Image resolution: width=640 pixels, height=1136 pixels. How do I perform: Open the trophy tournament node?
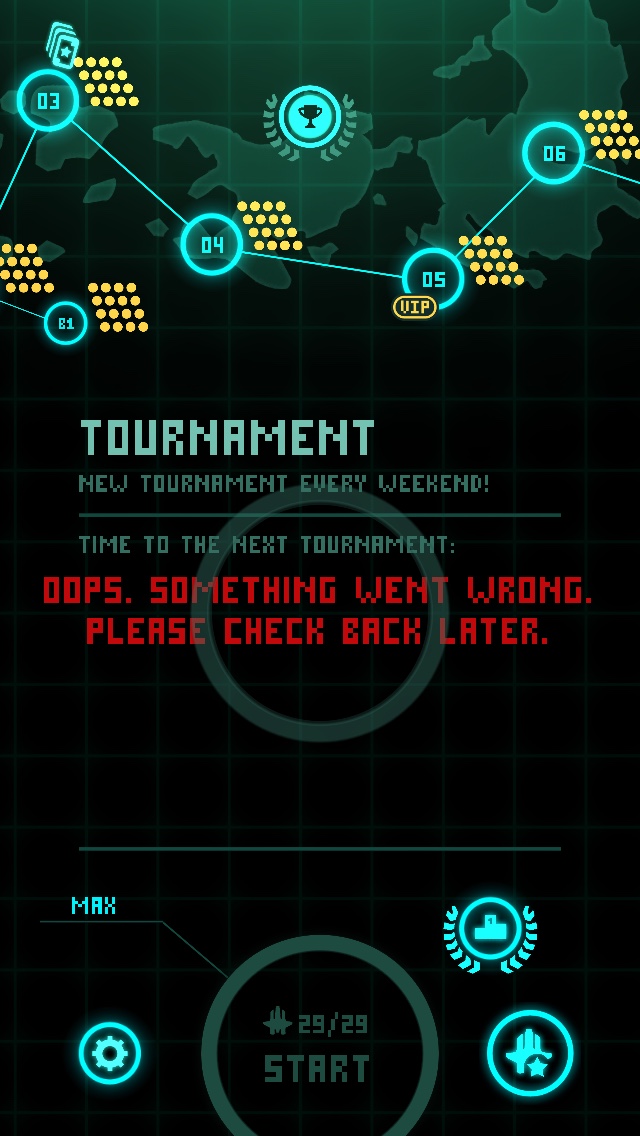(310, 118)
